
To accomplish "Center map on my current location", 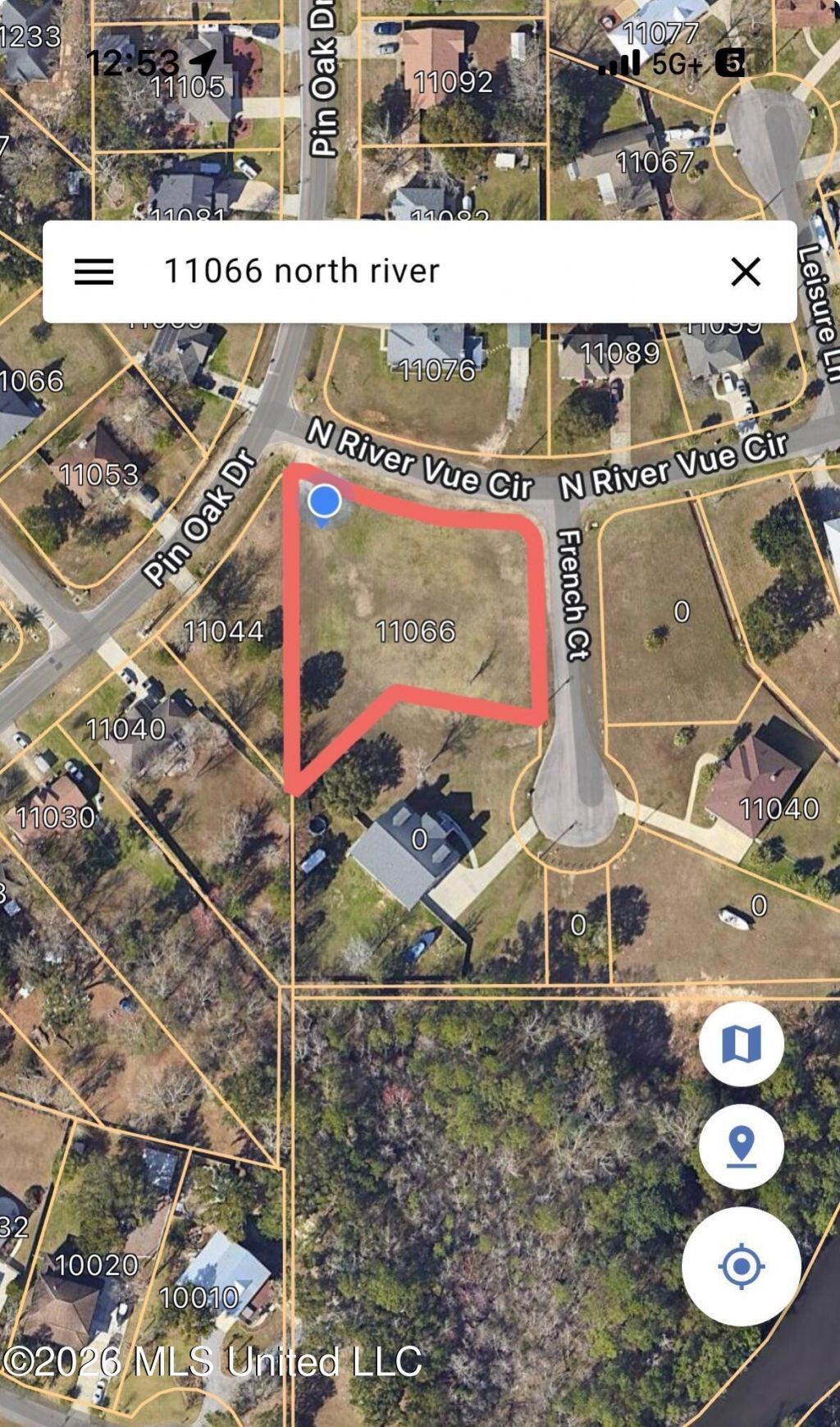I will pos(741,1266).
